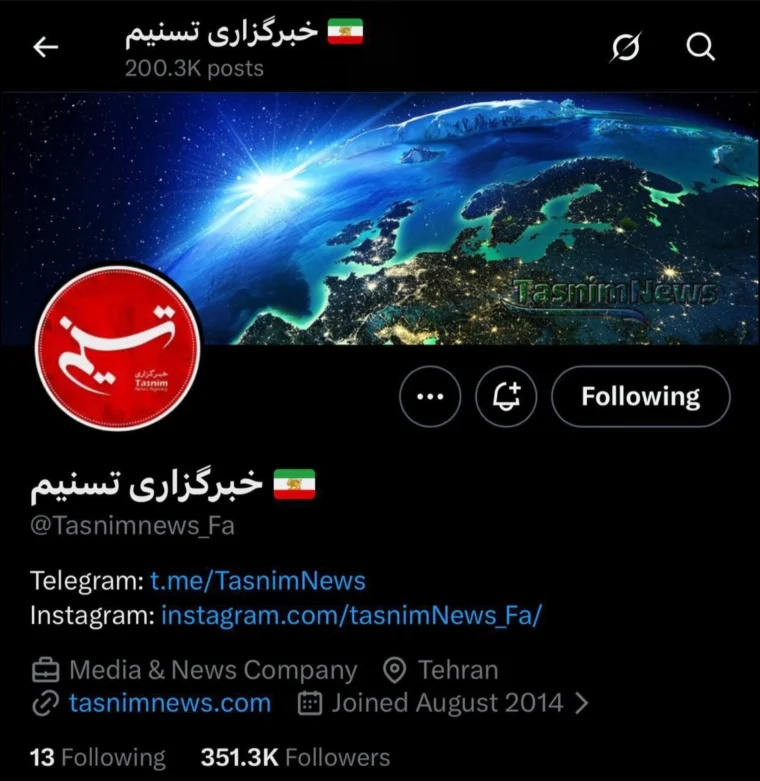View the red Tasnim profile picture
This screenshot has width=760, height=781.
coord(118,349)
